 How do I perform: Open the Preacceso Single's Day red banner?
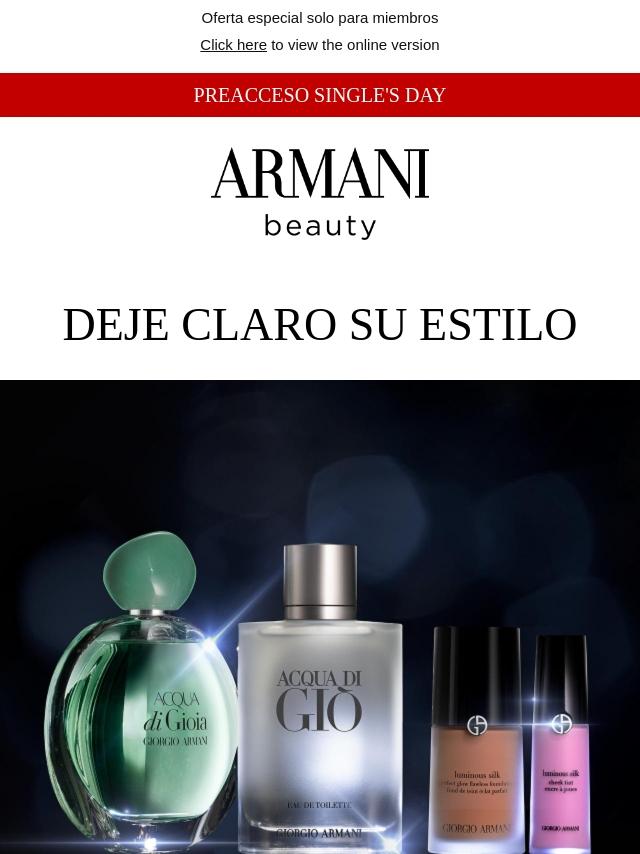click(x=320, y=95)
